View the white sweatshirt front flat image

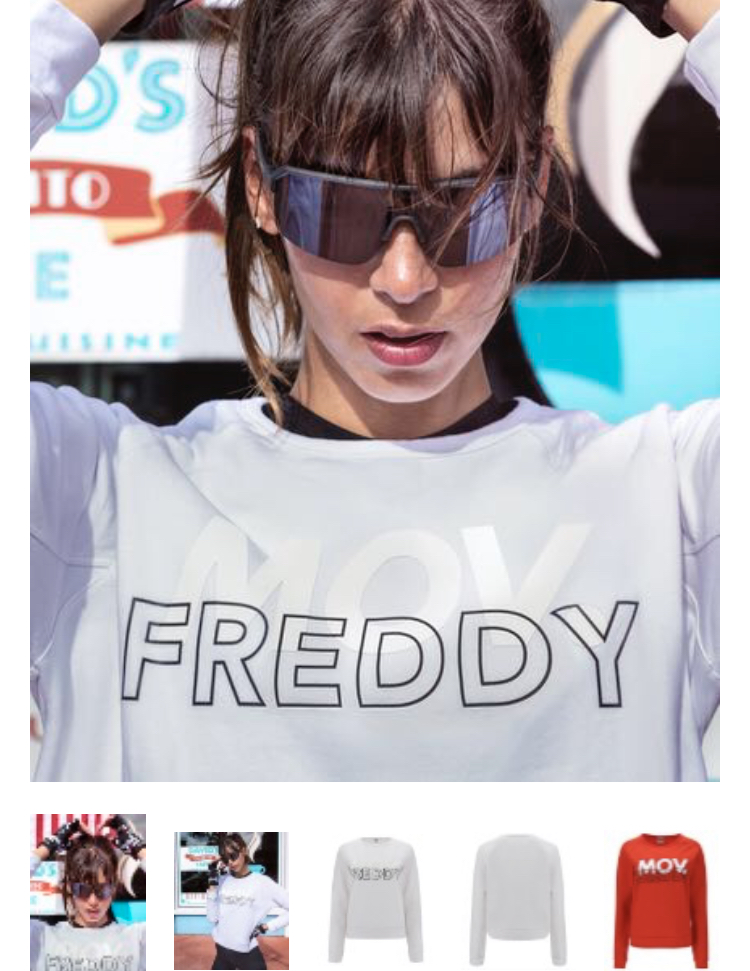(x=375, y=900)
